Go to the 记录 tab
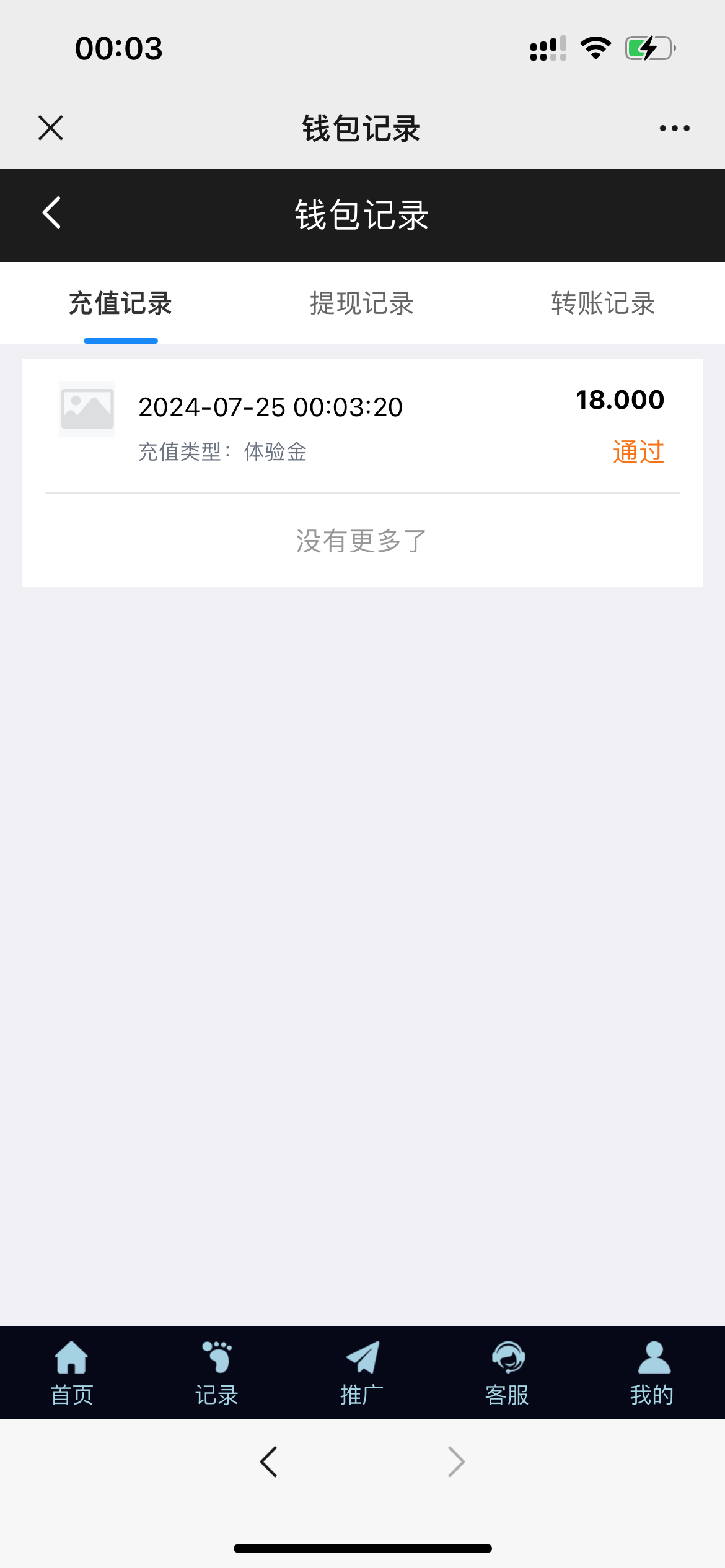This screenshot has width=725, height=1568. (x=217, y=1372)
